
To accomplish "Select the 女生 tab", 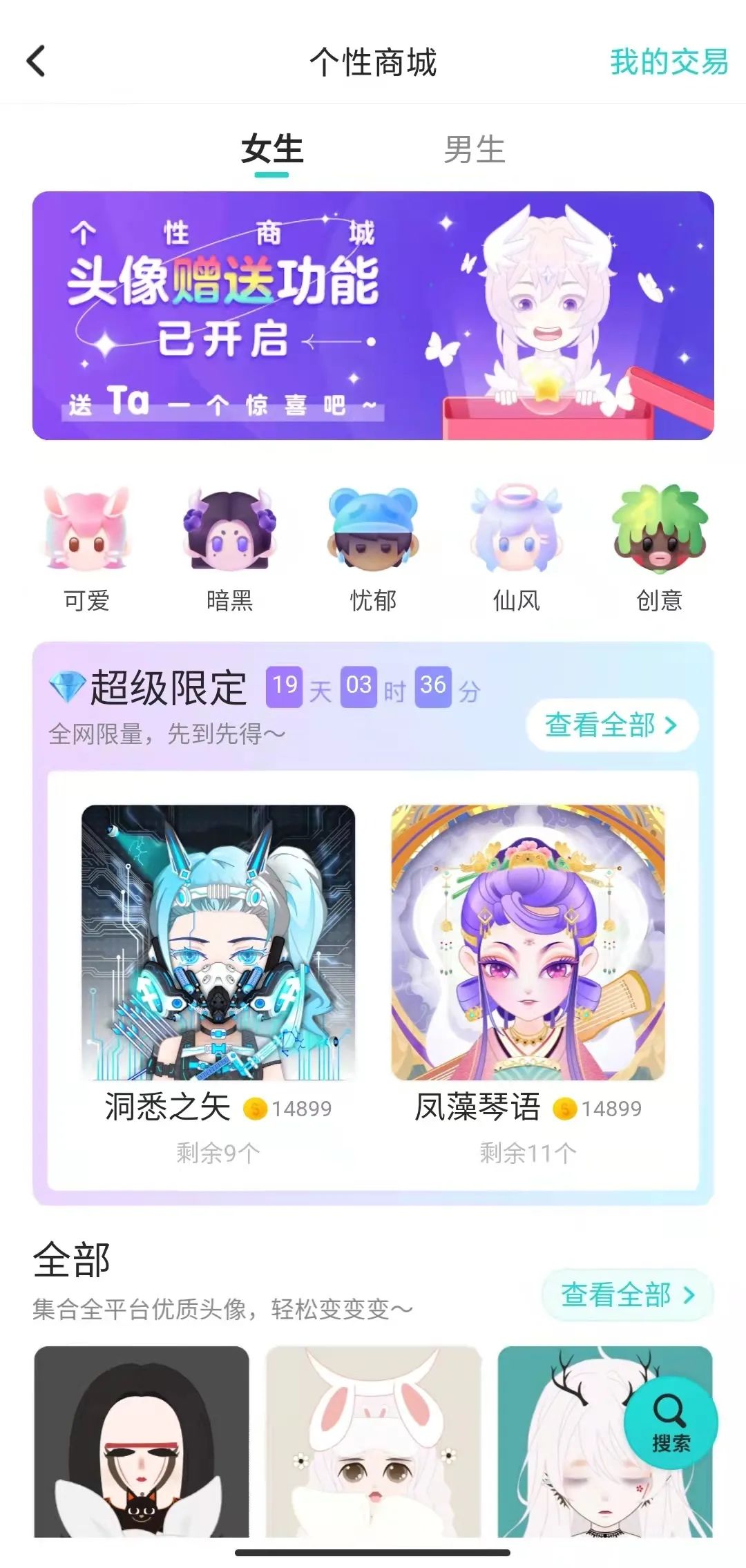I will click(272, 150).
